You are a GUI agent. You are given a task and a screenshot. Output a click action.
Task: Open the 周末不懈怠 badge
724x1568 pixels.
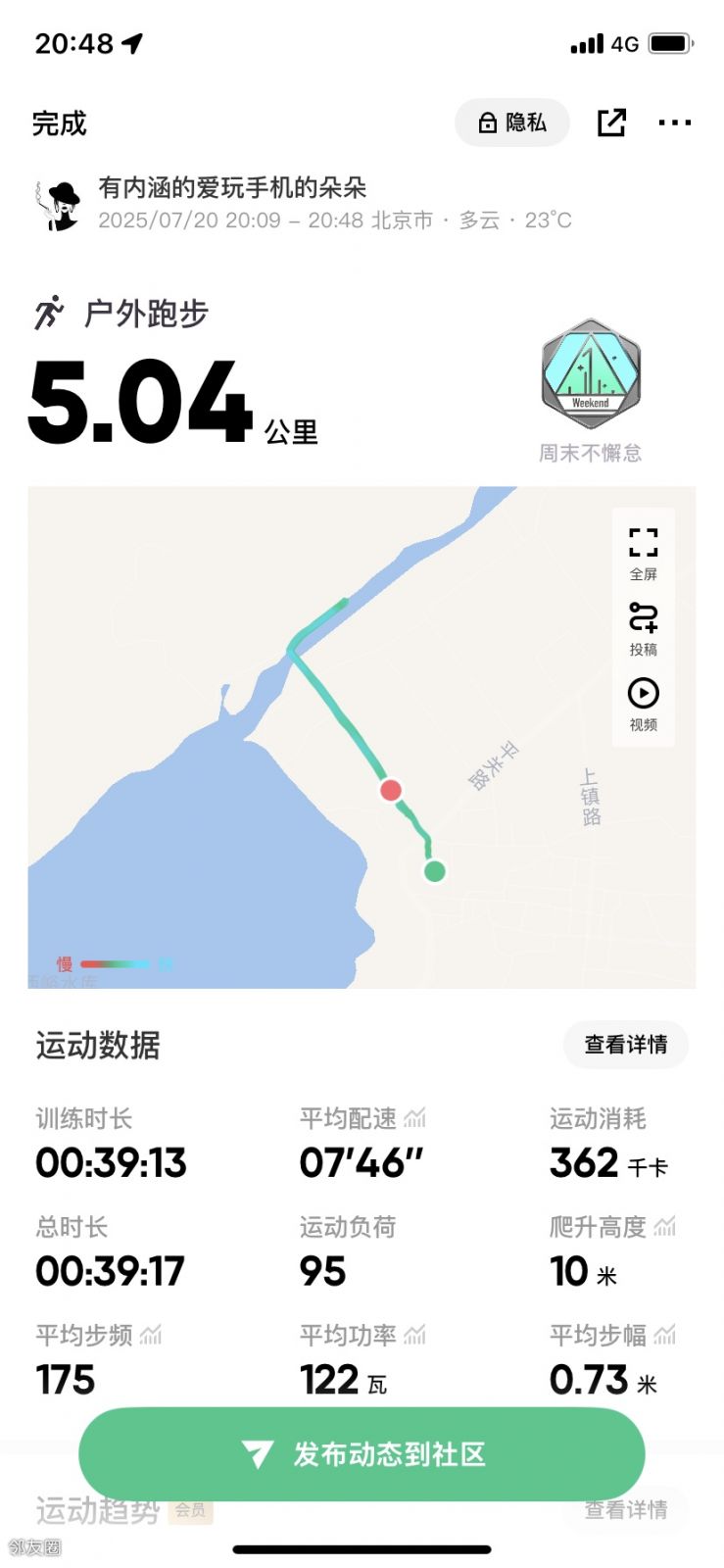tap(590, 376)
